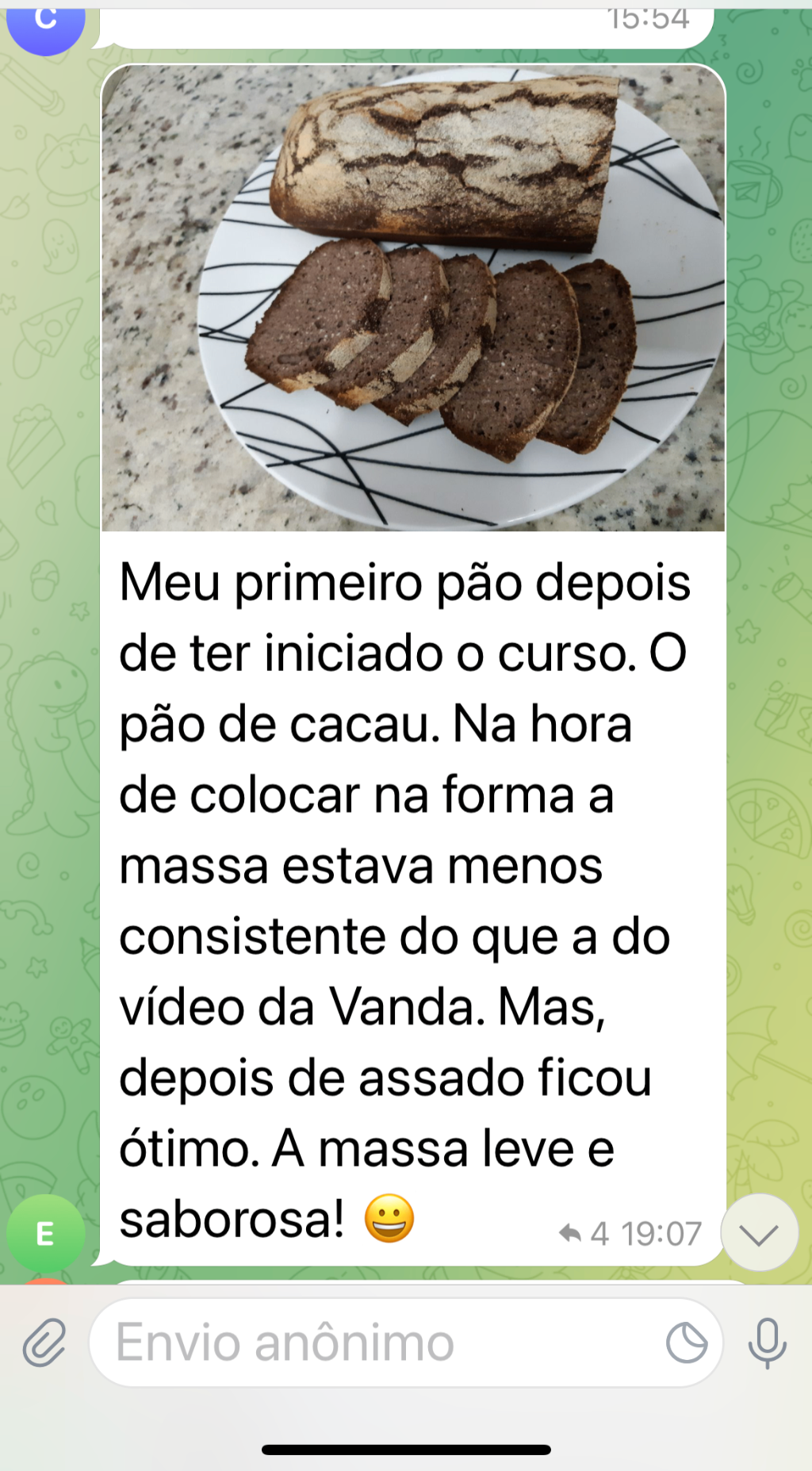812x1471 pixels.
Task: Record a voice message with microphone
Action: tap(767, 1343)
